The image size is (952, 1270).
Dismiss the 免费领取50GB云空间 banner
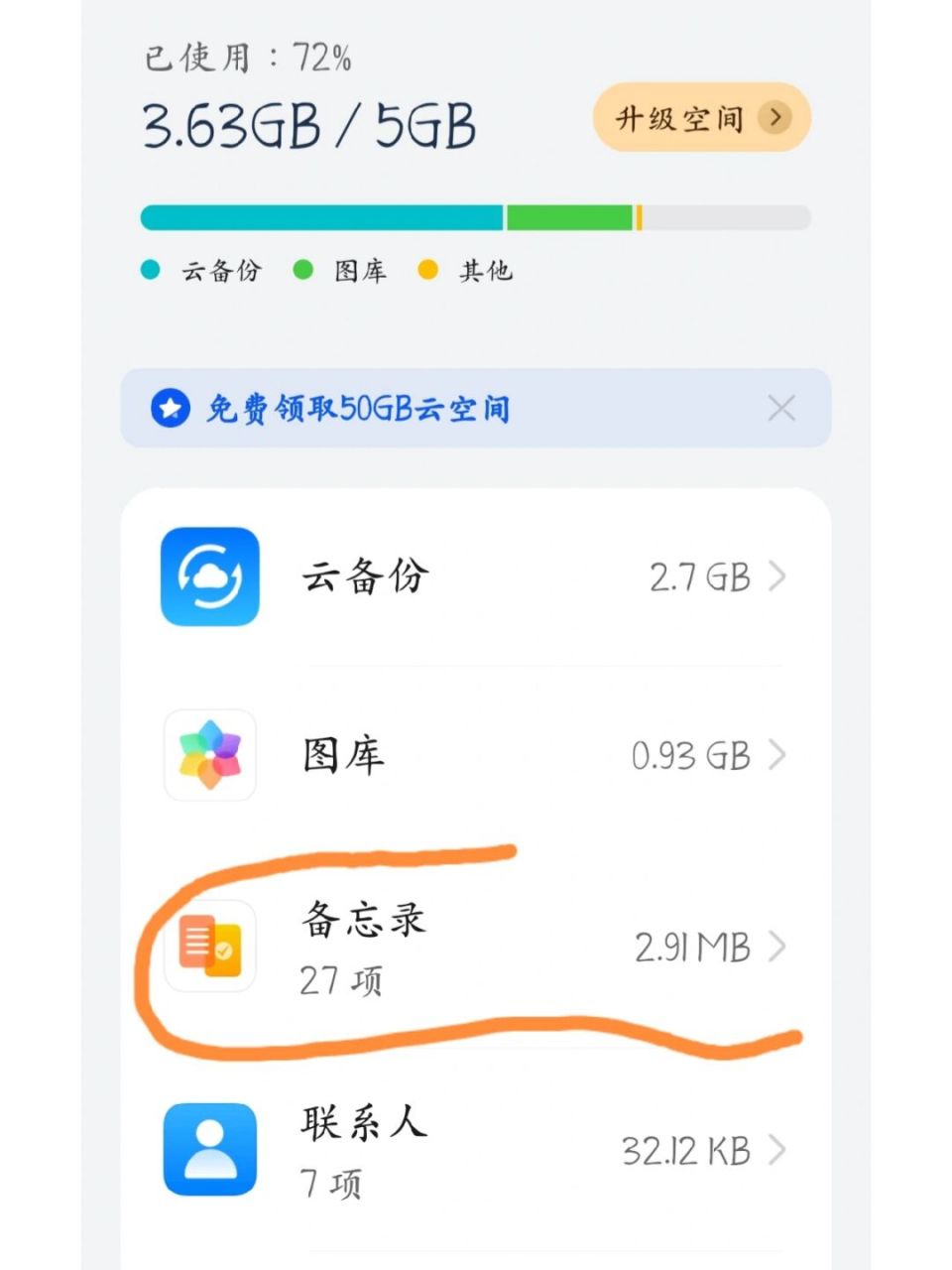pyautogui.click(x=782, y=408)
